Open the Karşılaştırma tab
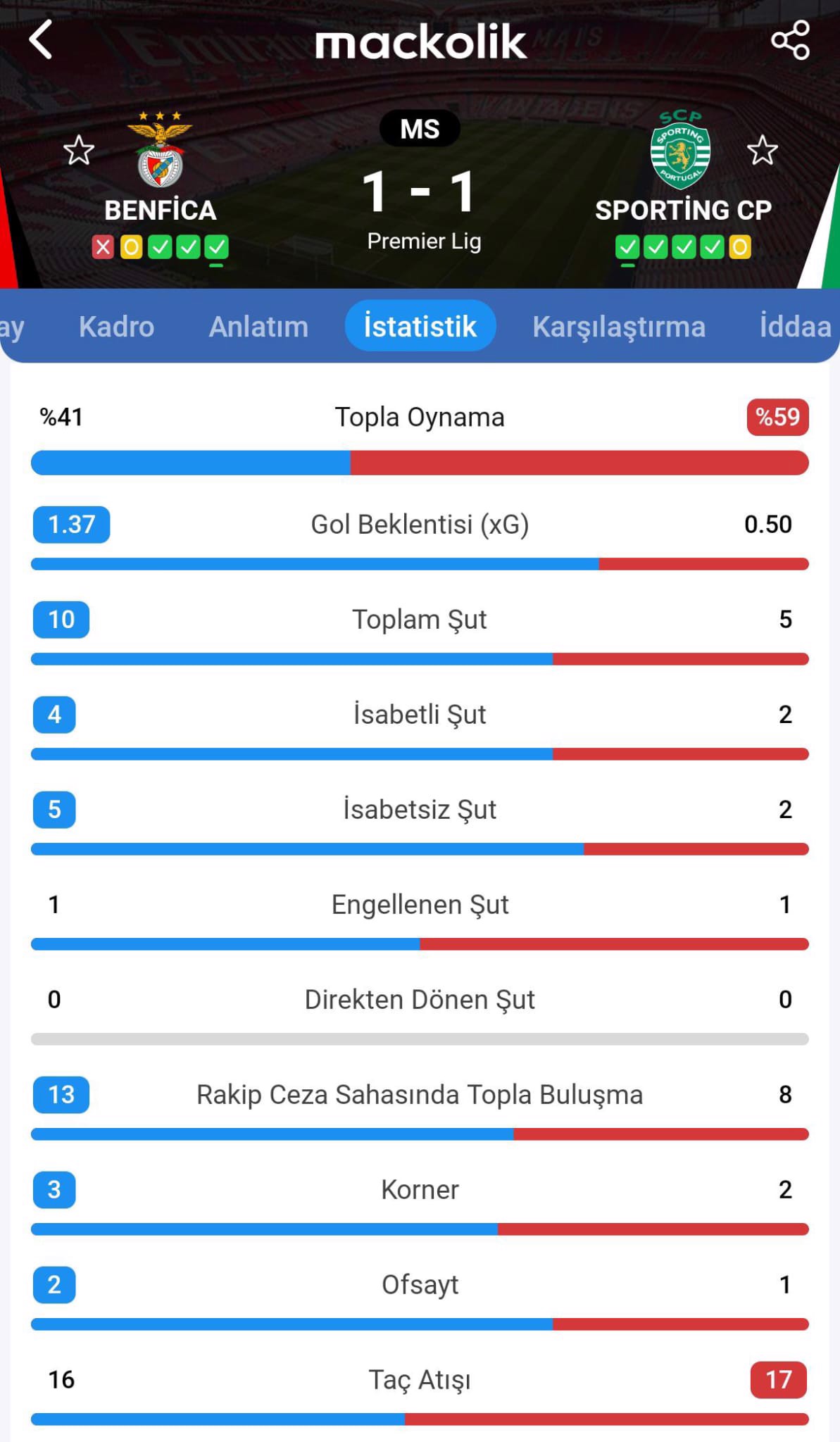The height and width of the screenshot is (1442, 840). pyautogui.click(x=618, y=327)
